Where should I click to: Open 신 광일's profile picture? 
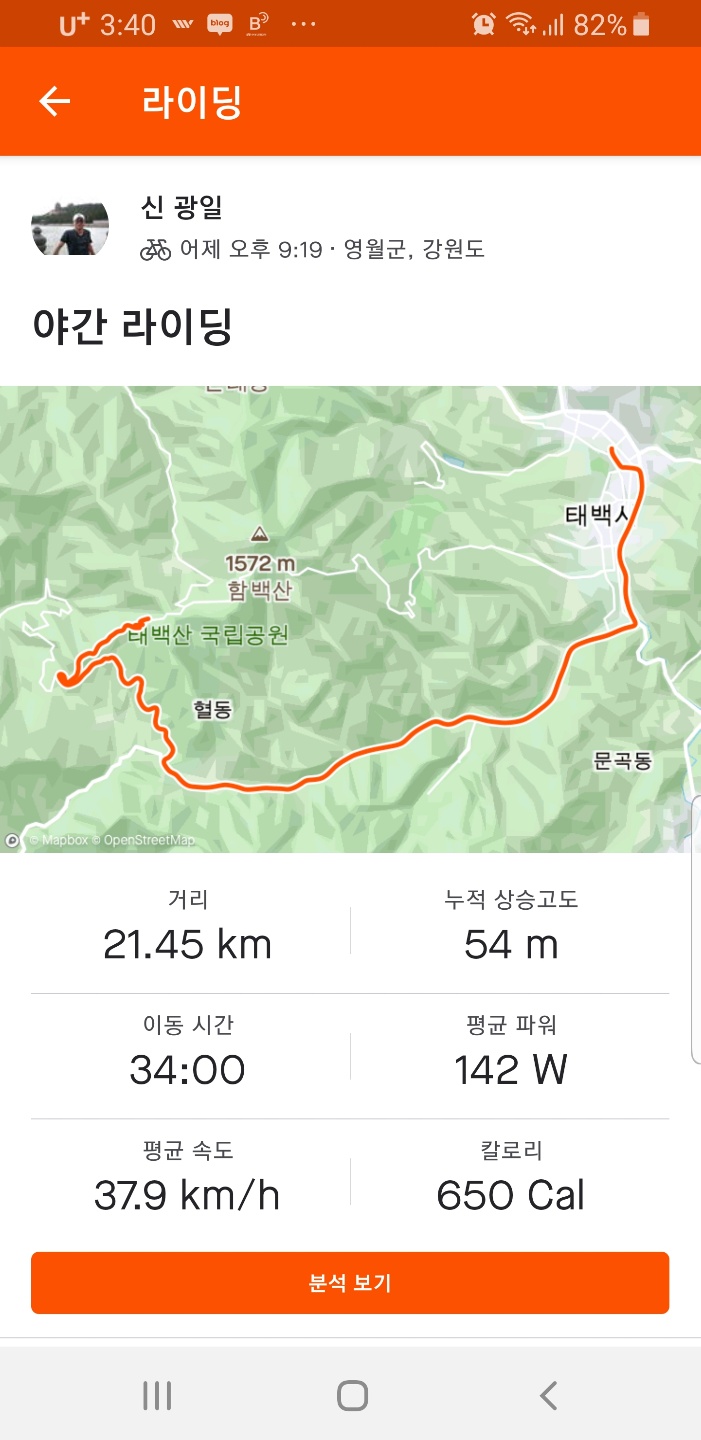(70, 221)
